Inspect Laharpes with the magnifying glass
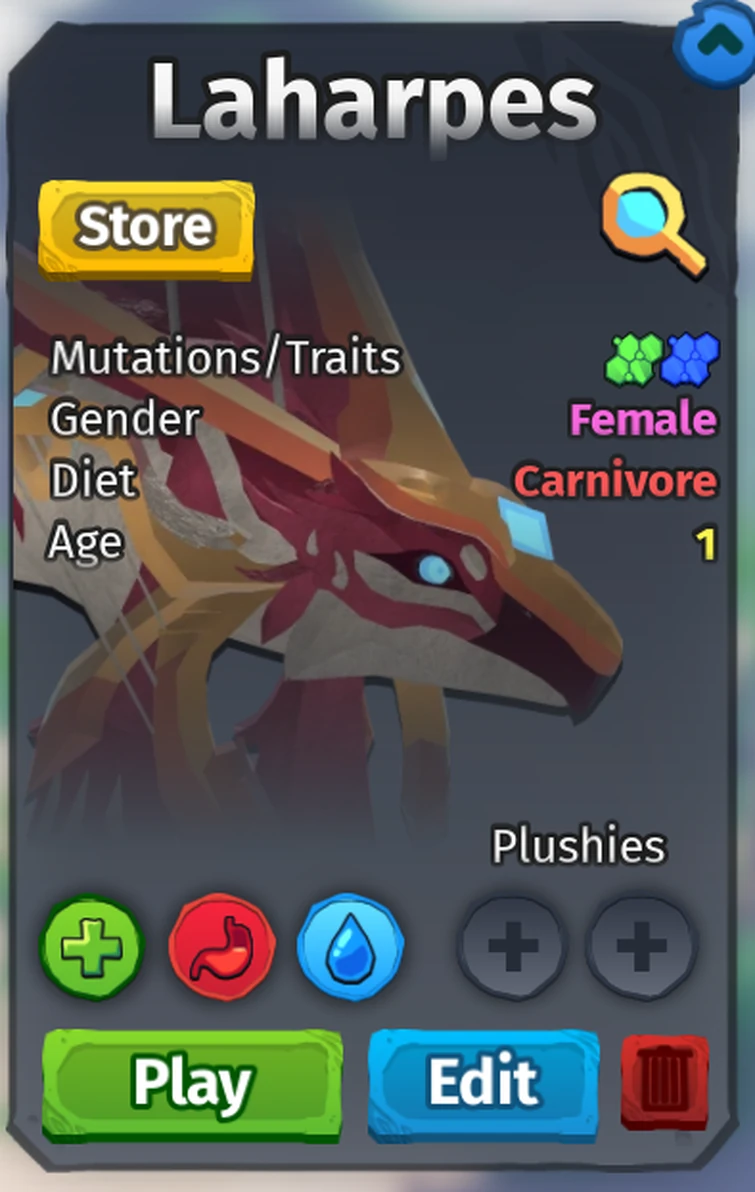The height and width of the screenshot is (1192, 755). tap(653, 224)
